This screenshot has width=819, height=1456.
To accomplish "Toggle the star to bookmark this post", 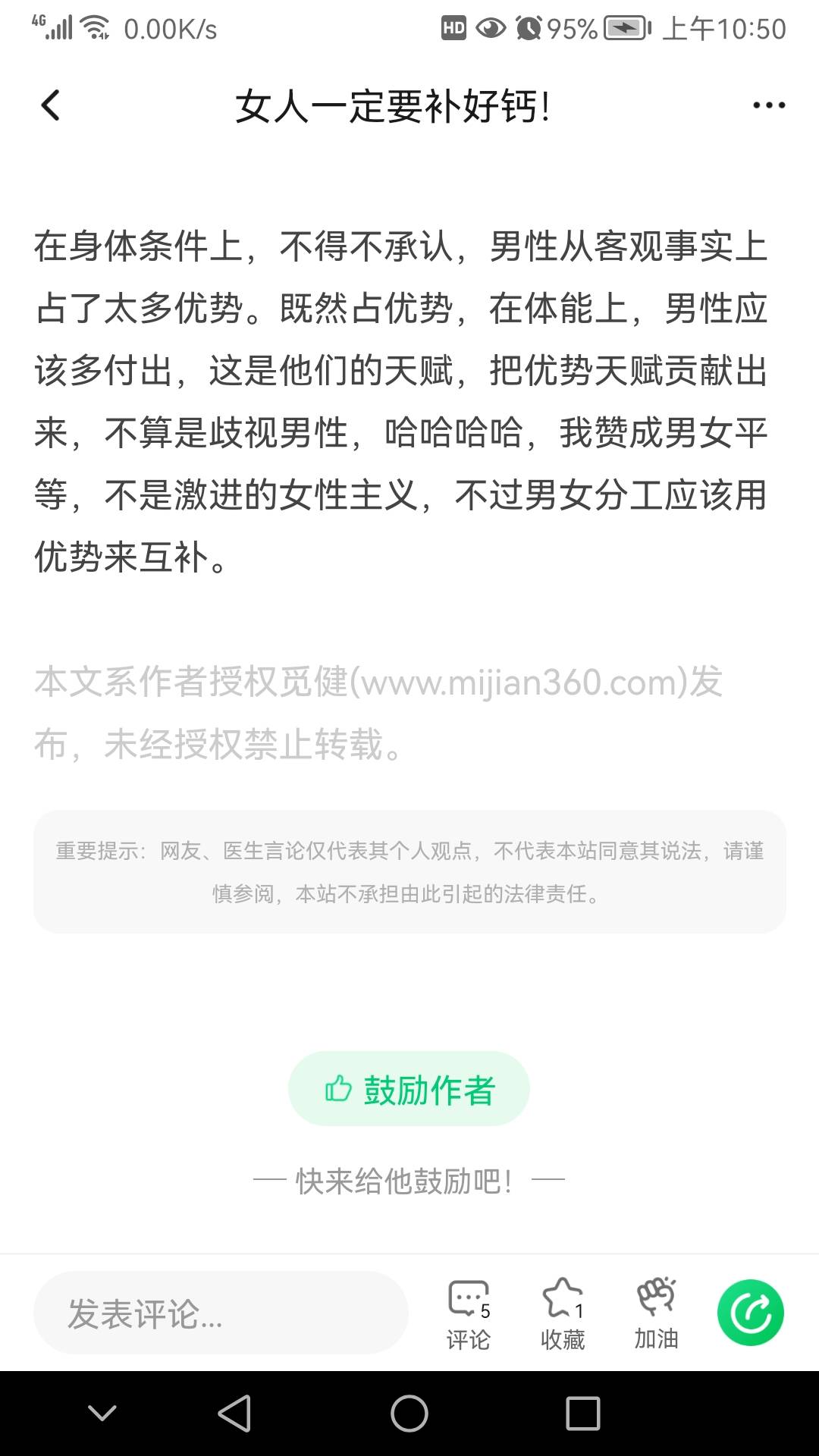I will pyautogui.click(x=562, y=1297).
